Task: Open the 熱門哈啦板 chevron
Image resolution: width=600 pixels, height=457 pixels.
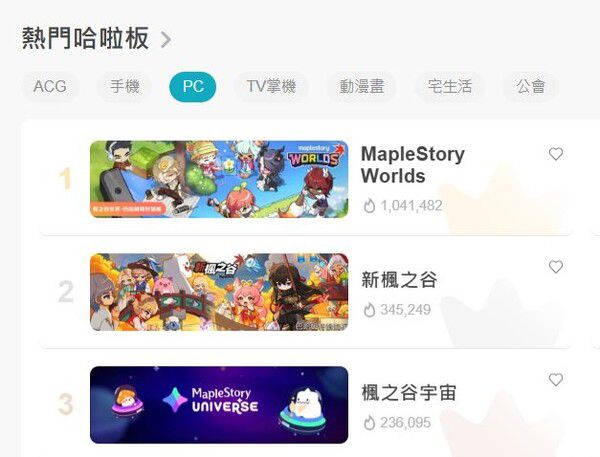Action: [166, 40]
